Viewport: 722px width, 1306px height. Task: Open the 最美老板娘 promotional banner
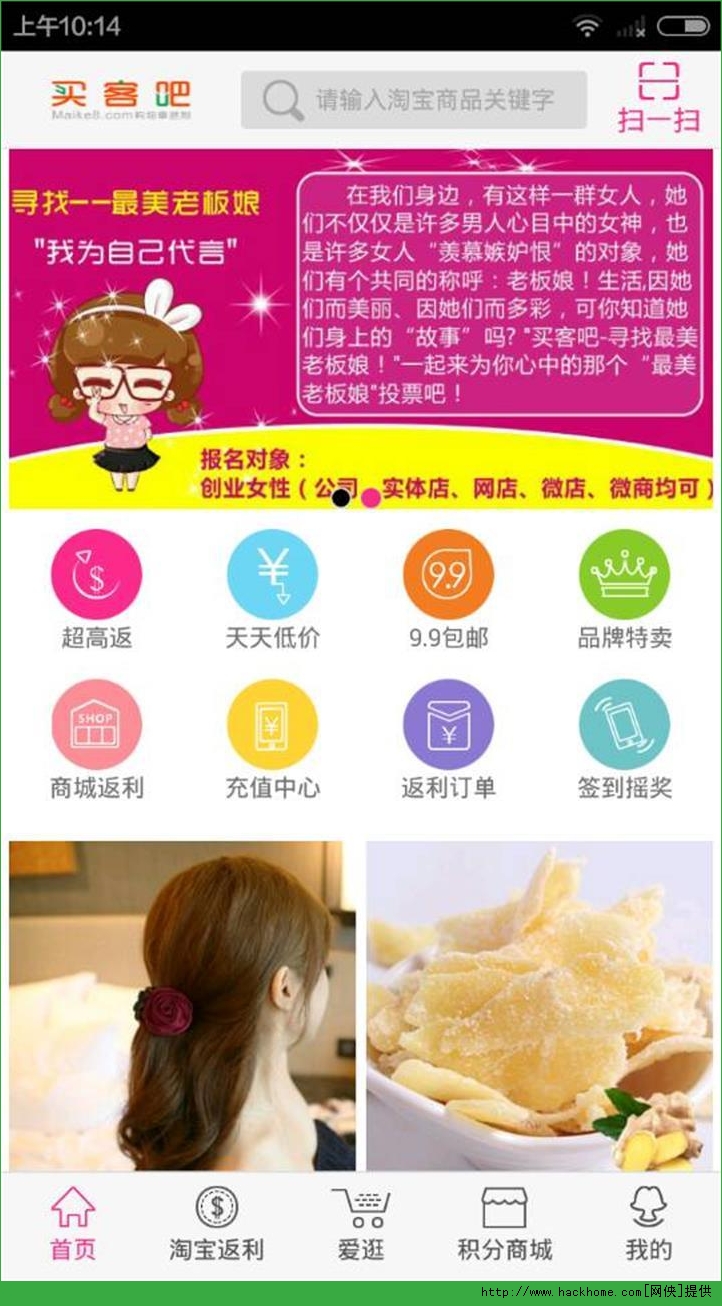(360, 328)
